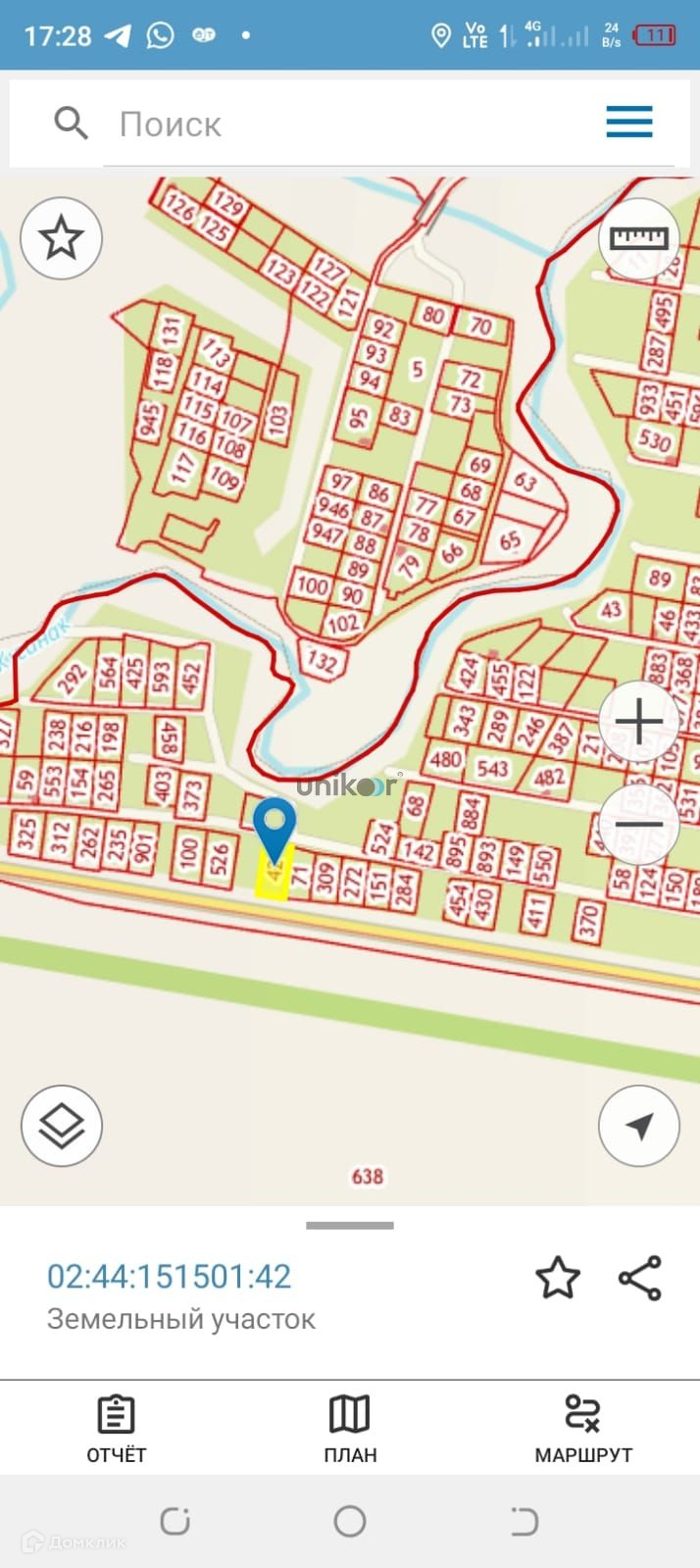This screenshot has height=1568, width=700.
Task: Open the Отчёт report
Action: pos(116,1429)
